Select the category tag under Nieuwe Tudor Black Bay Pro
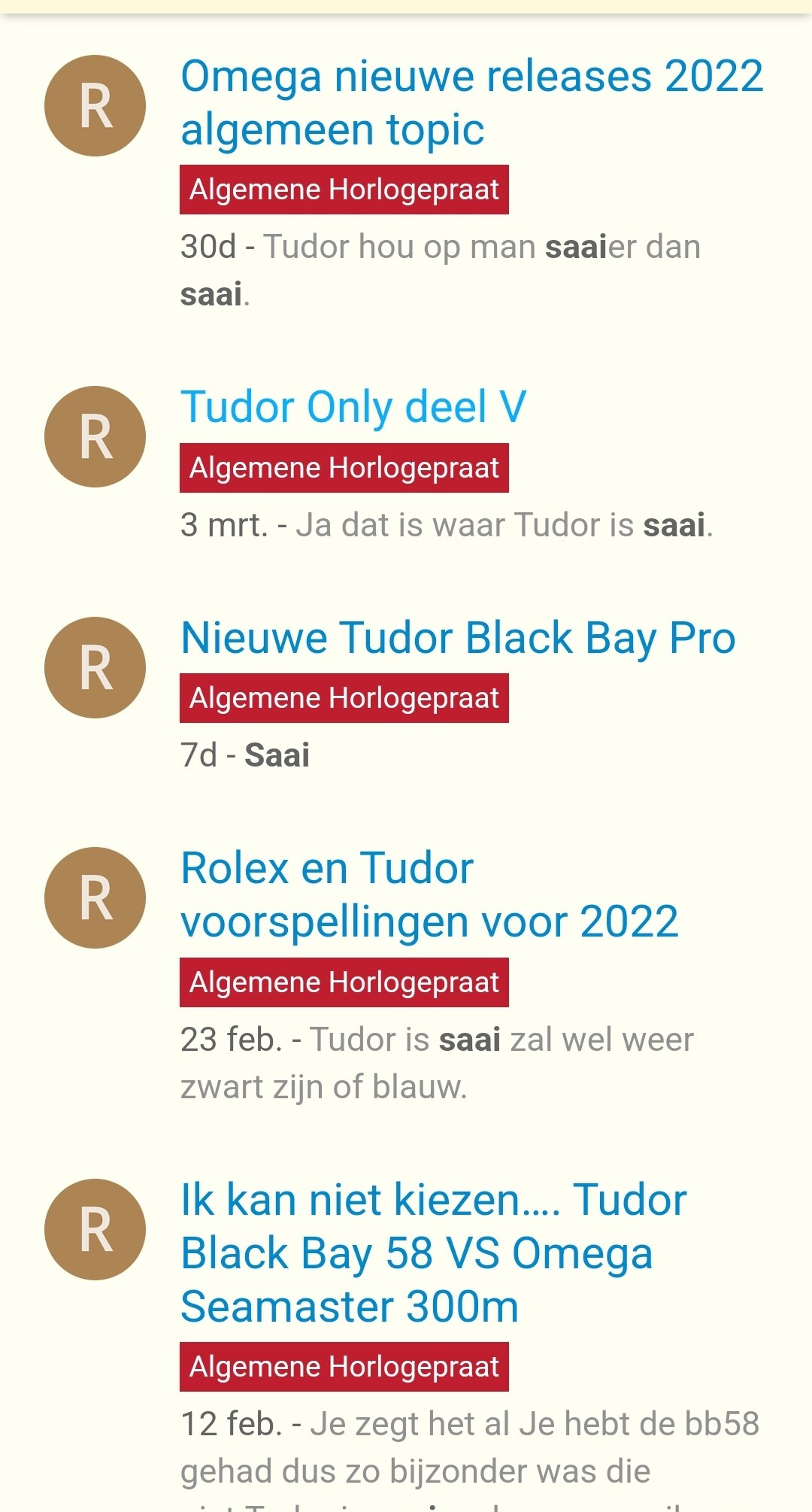Image resolution: width=812 pixels, height=1512 pixels. [344, 698]
